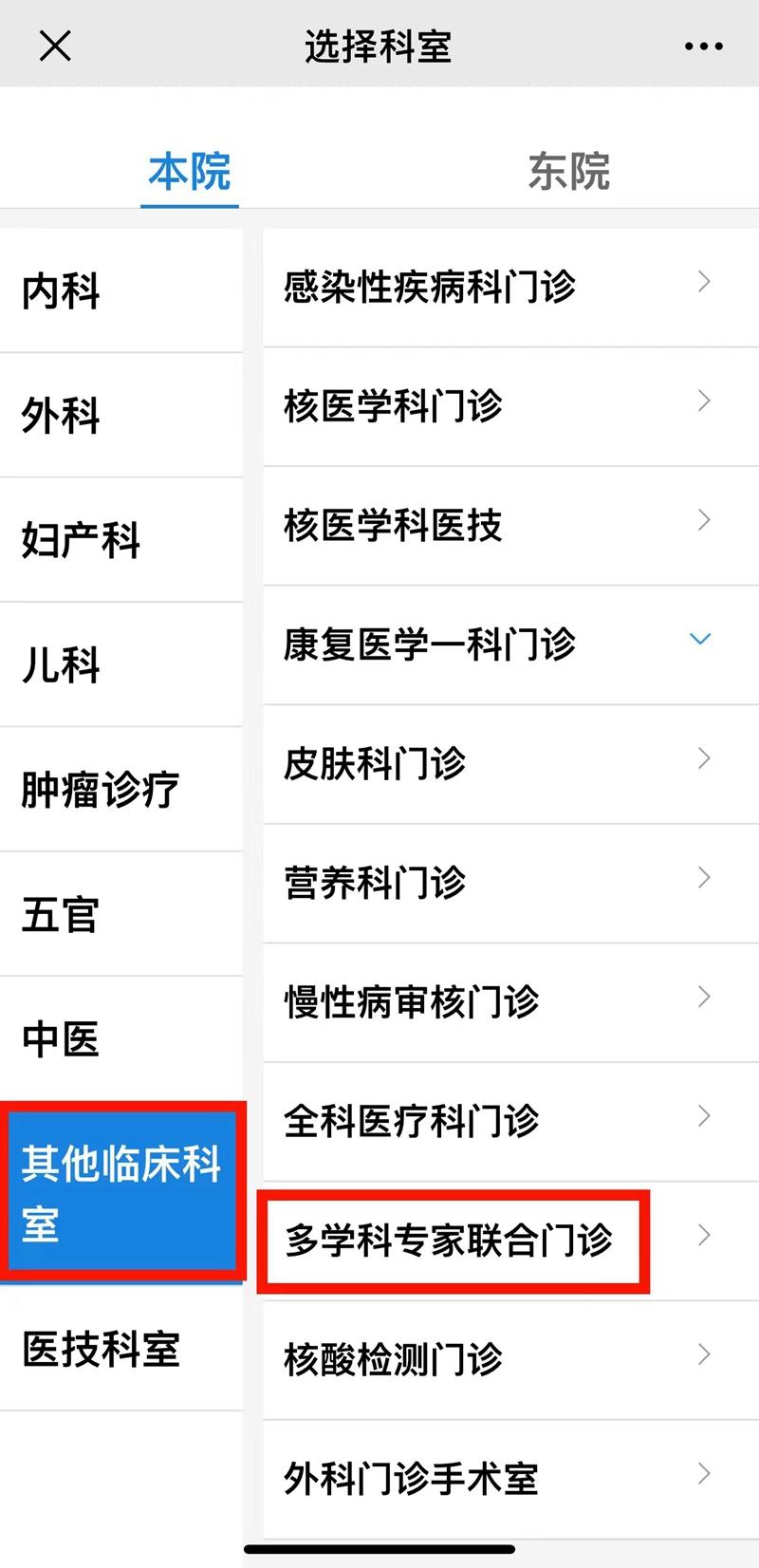Switch to the 东院 tab

coord(570,173)
